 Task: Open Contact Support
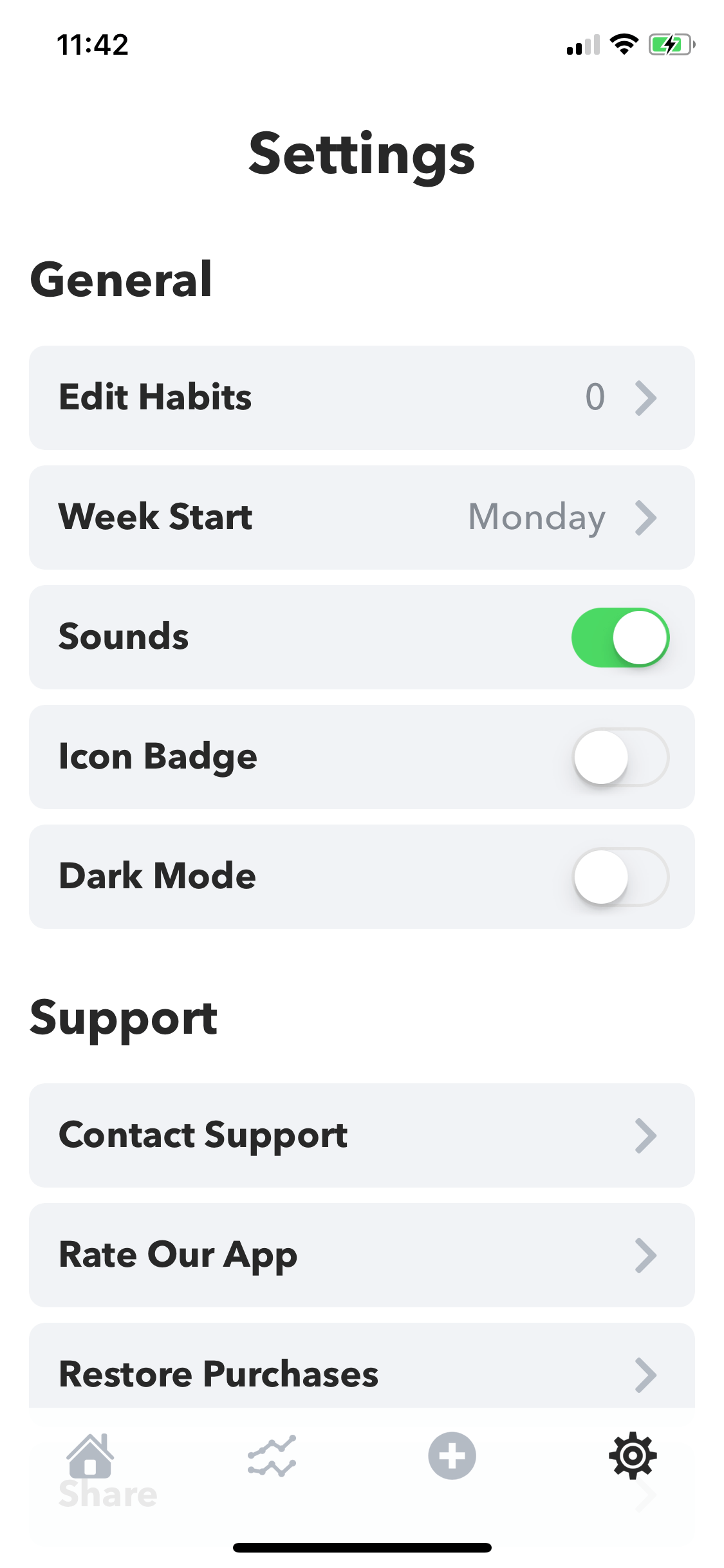pyautogui.click(x=362, y=1135)
